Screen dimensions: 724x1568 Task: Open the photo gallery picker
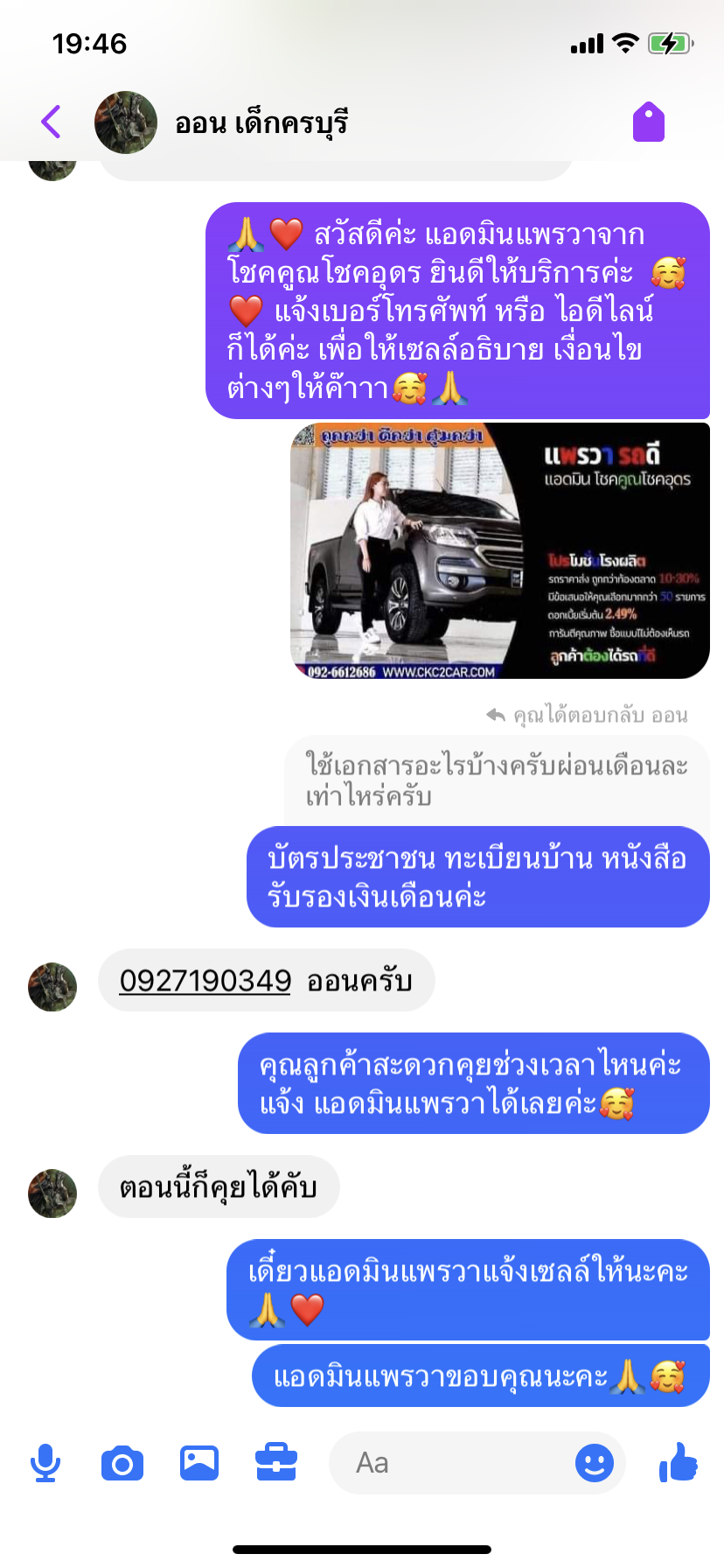coord(199,1463)
